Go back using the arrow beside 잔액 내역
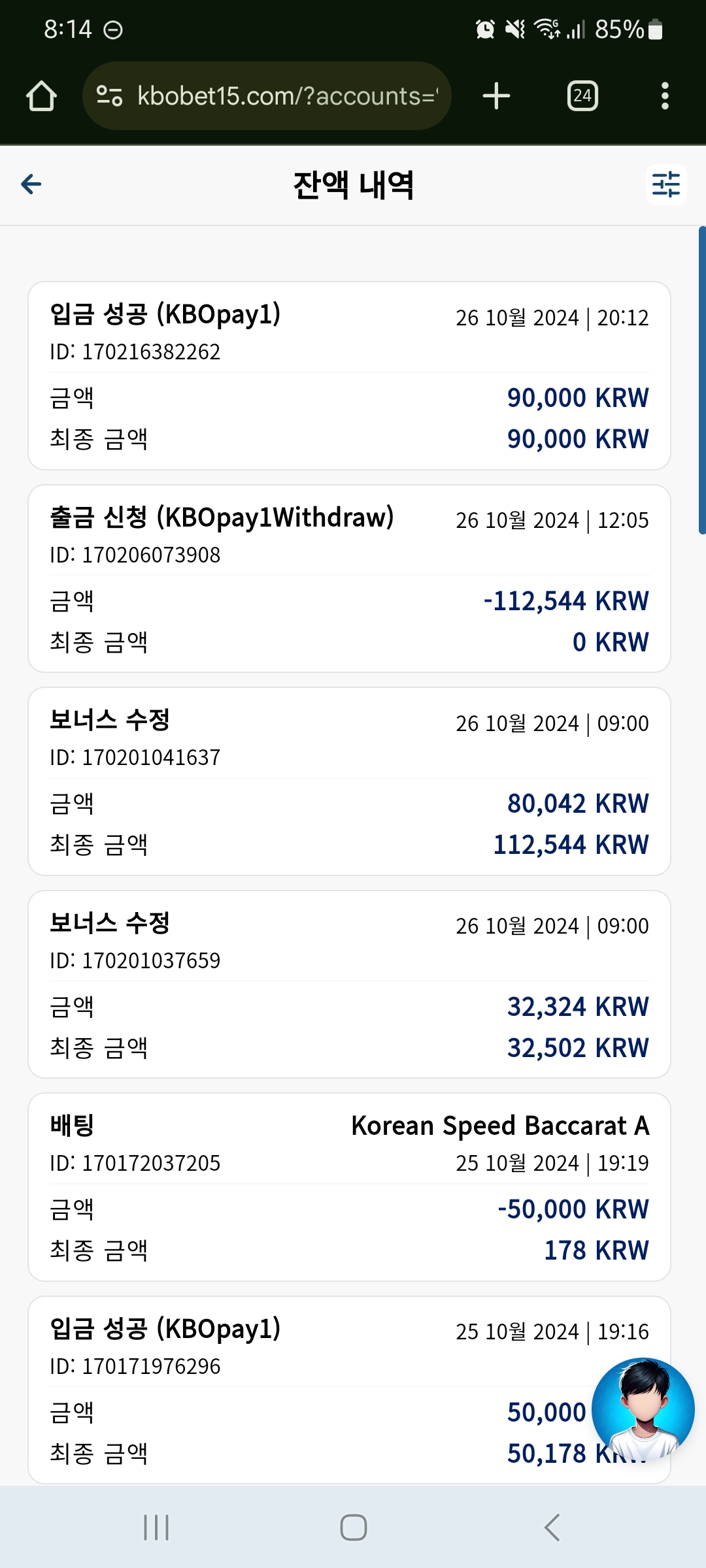 31,184
